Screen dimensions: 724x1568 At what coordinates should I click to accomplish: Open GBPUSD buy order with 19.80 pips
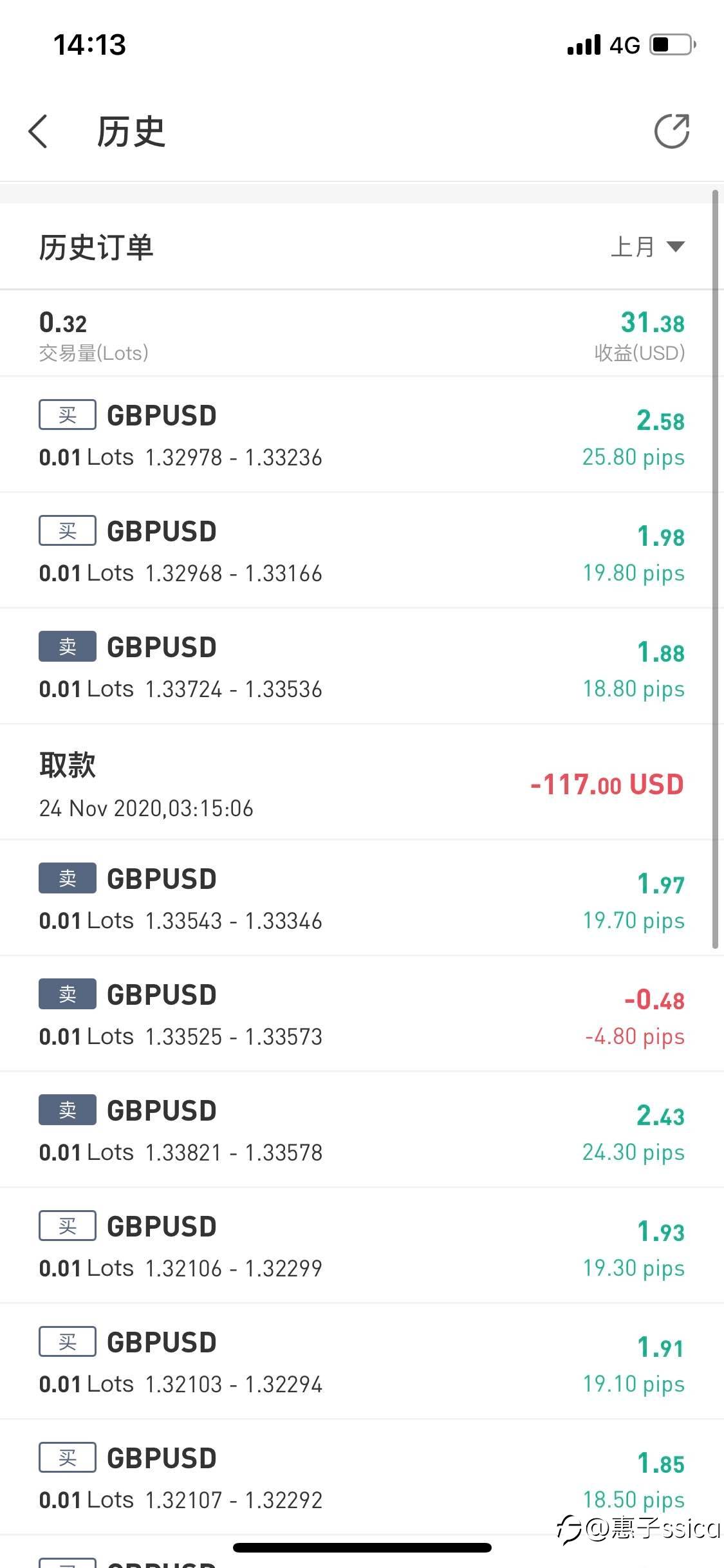(x=362, y=551)
